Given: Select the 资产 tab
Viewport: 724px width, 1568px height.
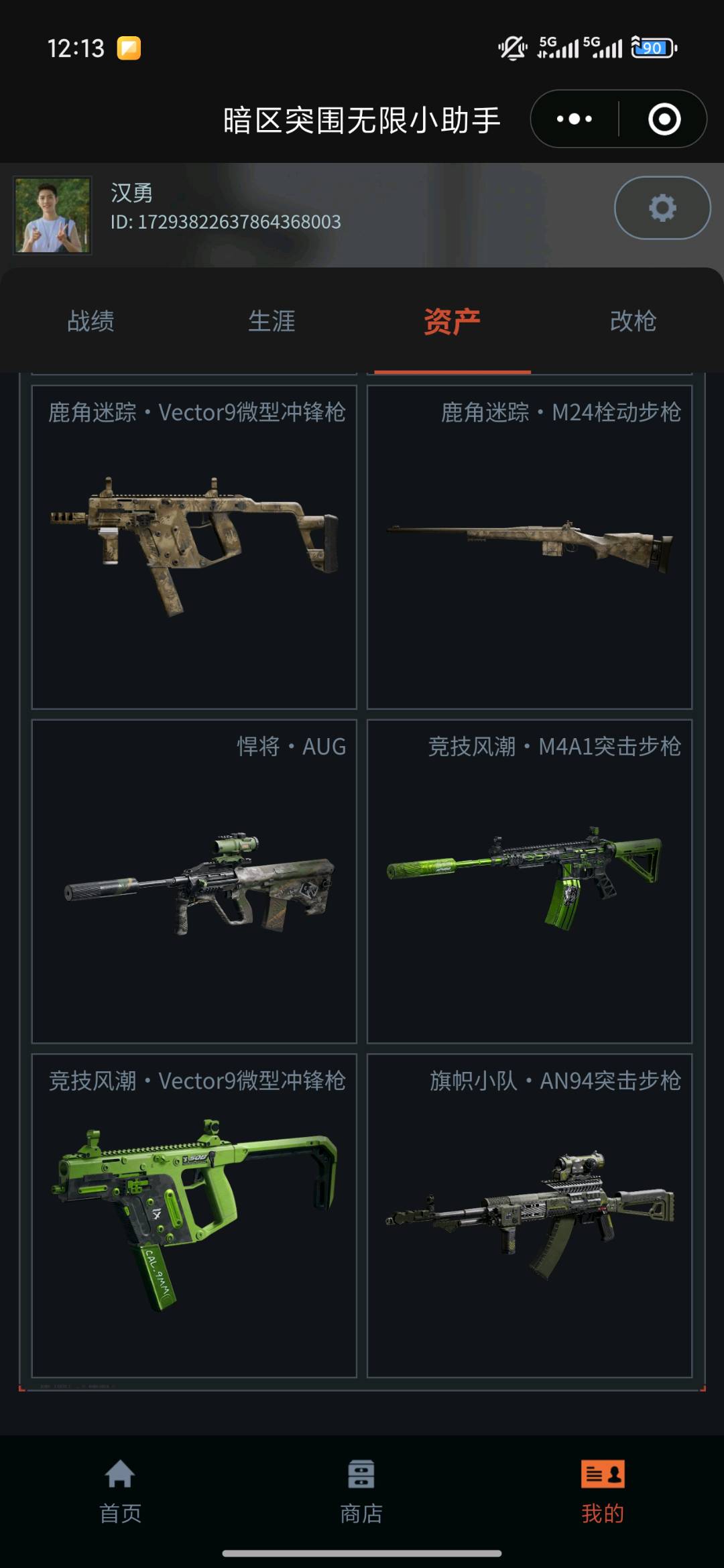Looking at the screenshot, I should pos(452,321).
